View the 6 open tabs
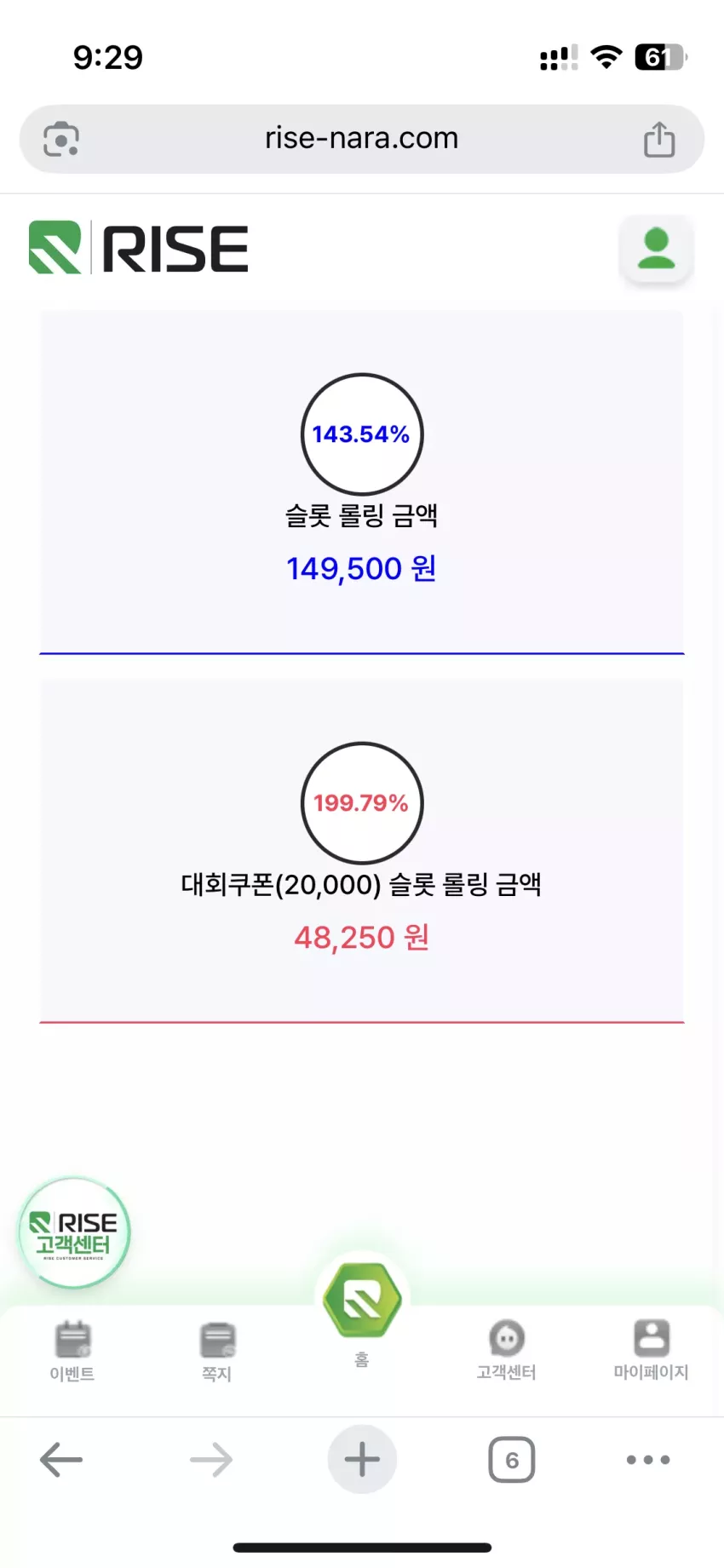 [512, 1460]
